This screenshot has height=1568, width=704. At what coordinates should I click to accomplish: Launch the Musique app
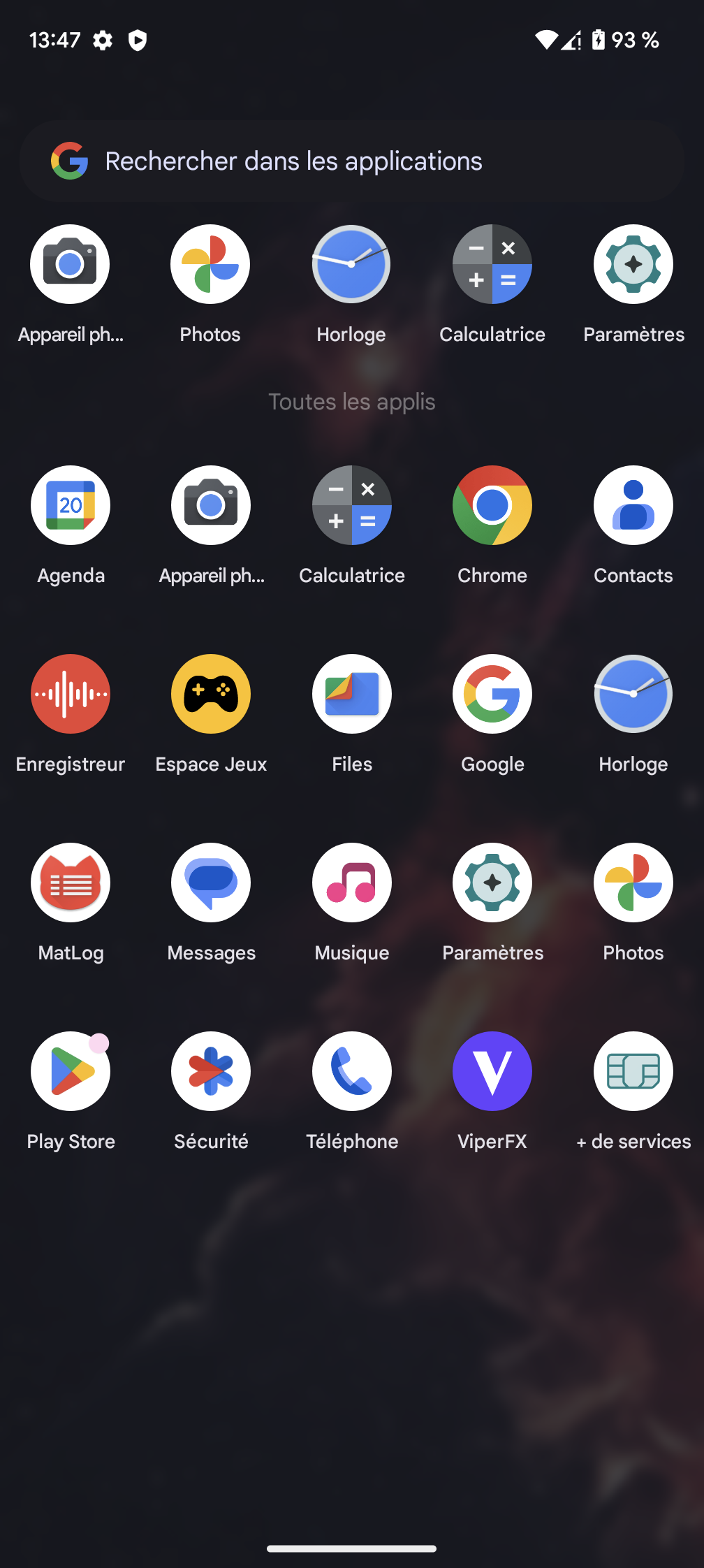(352, 883)
